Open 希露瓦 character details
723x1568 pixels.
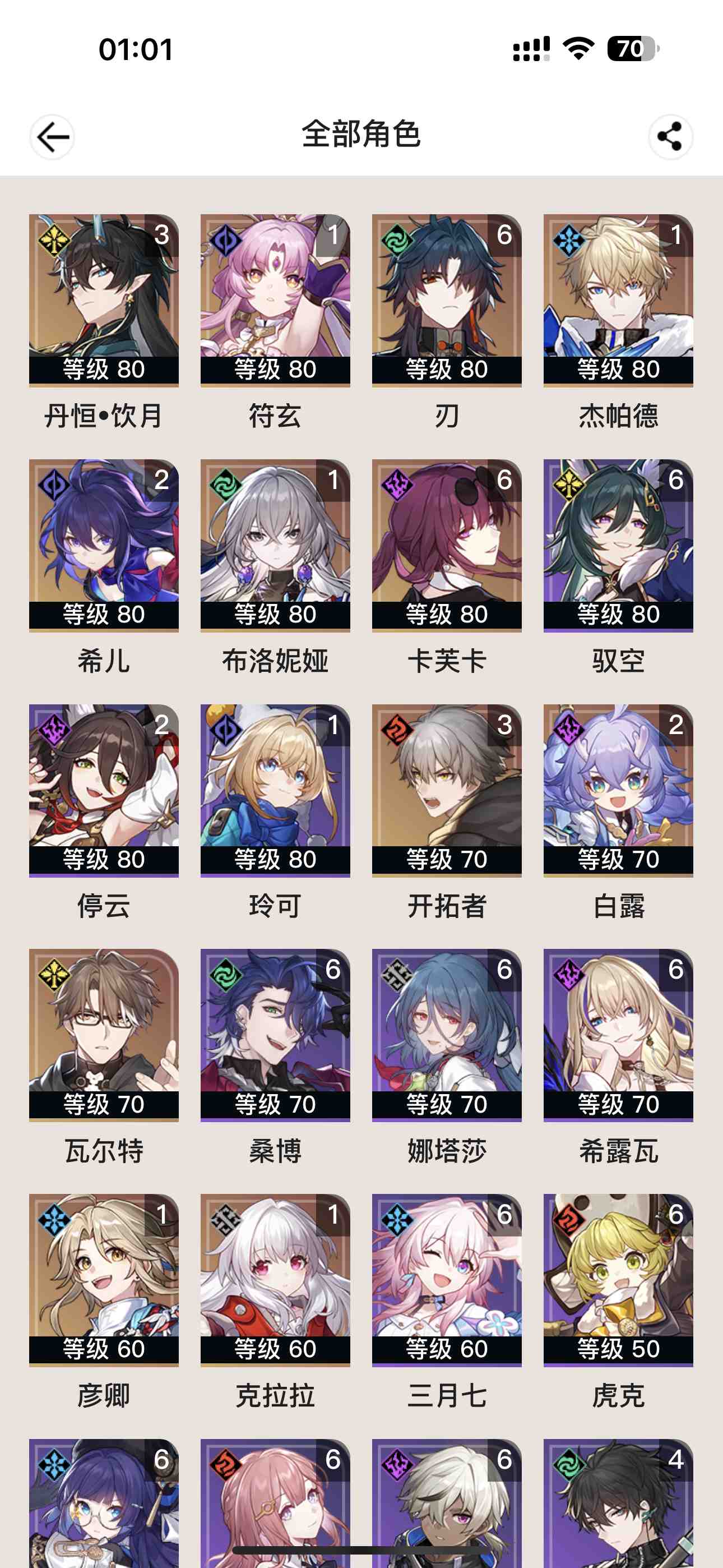coord(618,1035)
